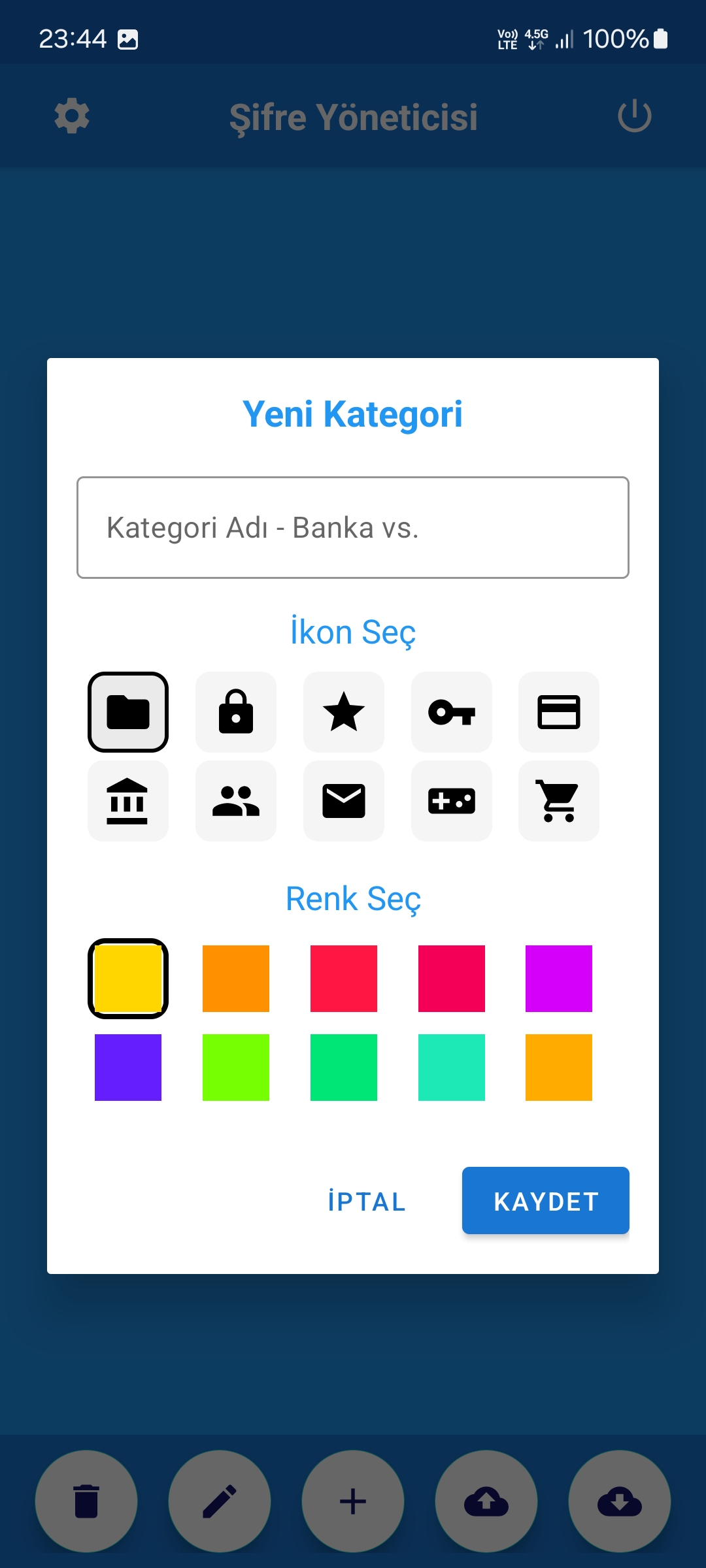Image resolution: width=706 pixels, height=1568 pixels.
Task: Pick the people group icon
Action: (236, 800)
